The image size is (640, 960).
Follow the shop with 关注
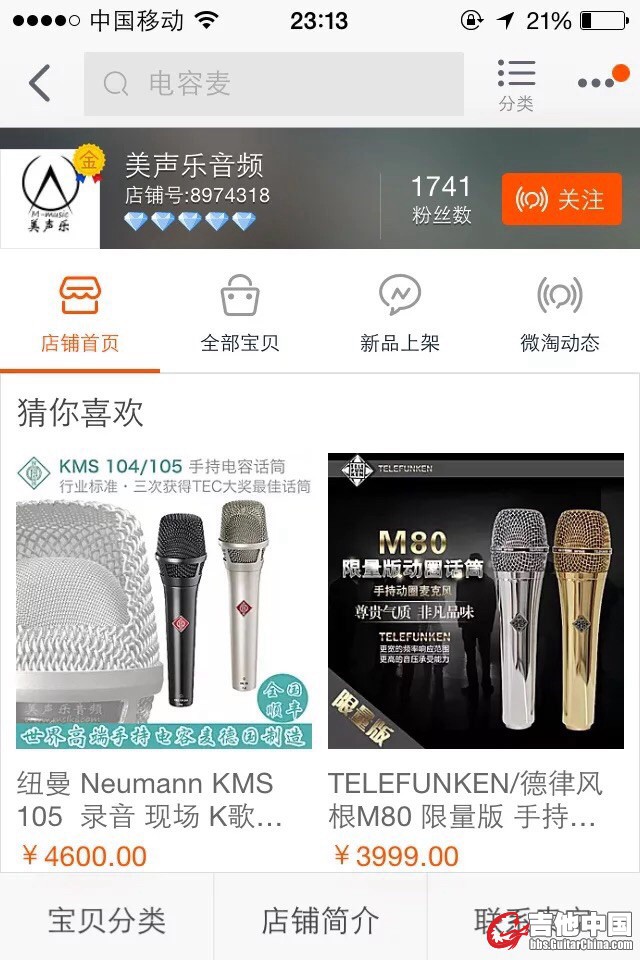[x=561, y=199]
